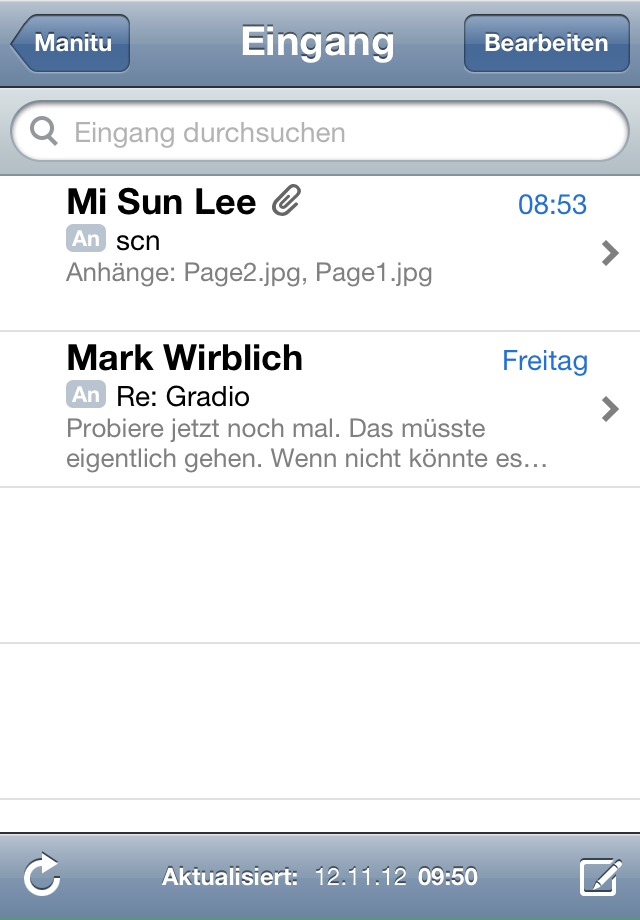Focus the Eingang durchsuchen search field
The image size is (640, 920).
click(320, 132)
